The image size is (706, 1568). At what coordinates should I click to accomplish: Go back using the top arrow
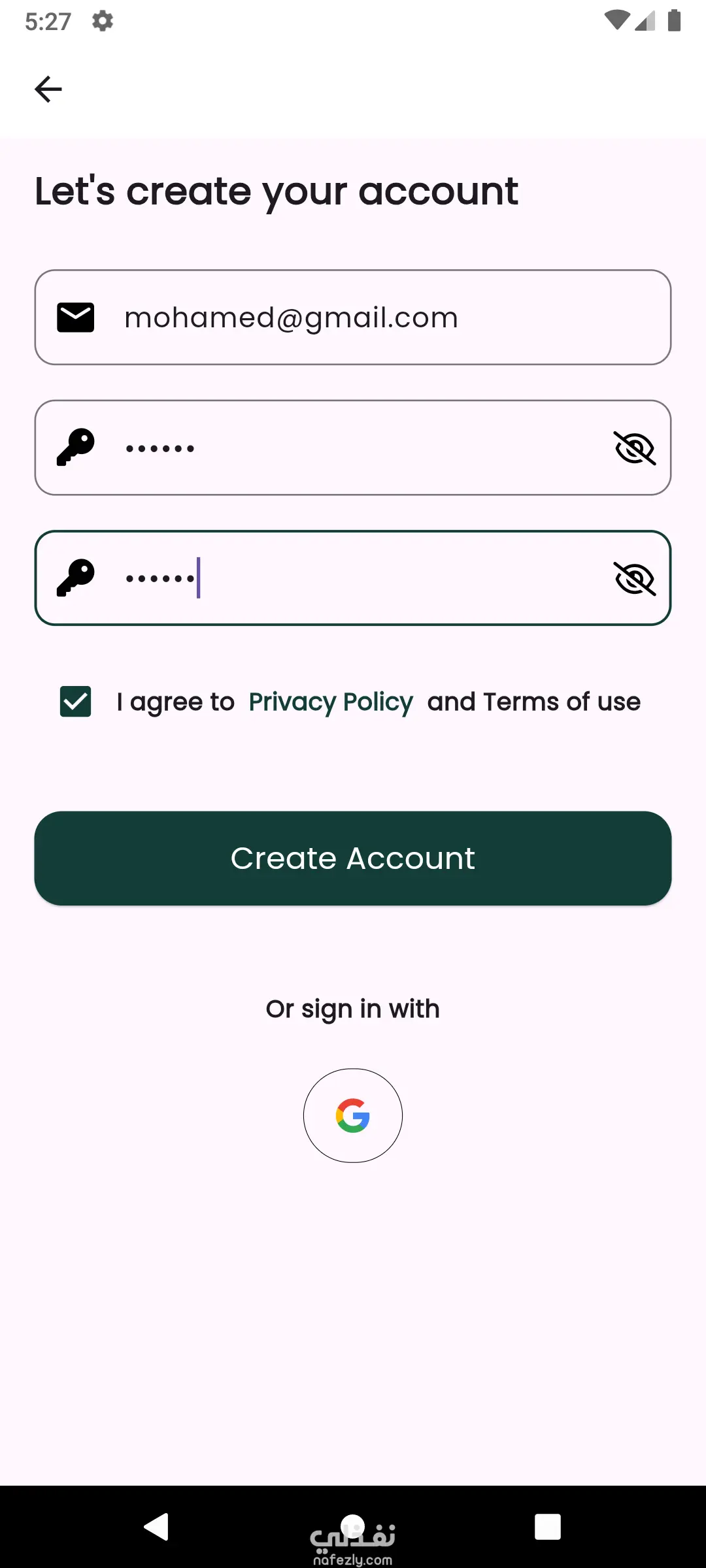pos(48,89)
